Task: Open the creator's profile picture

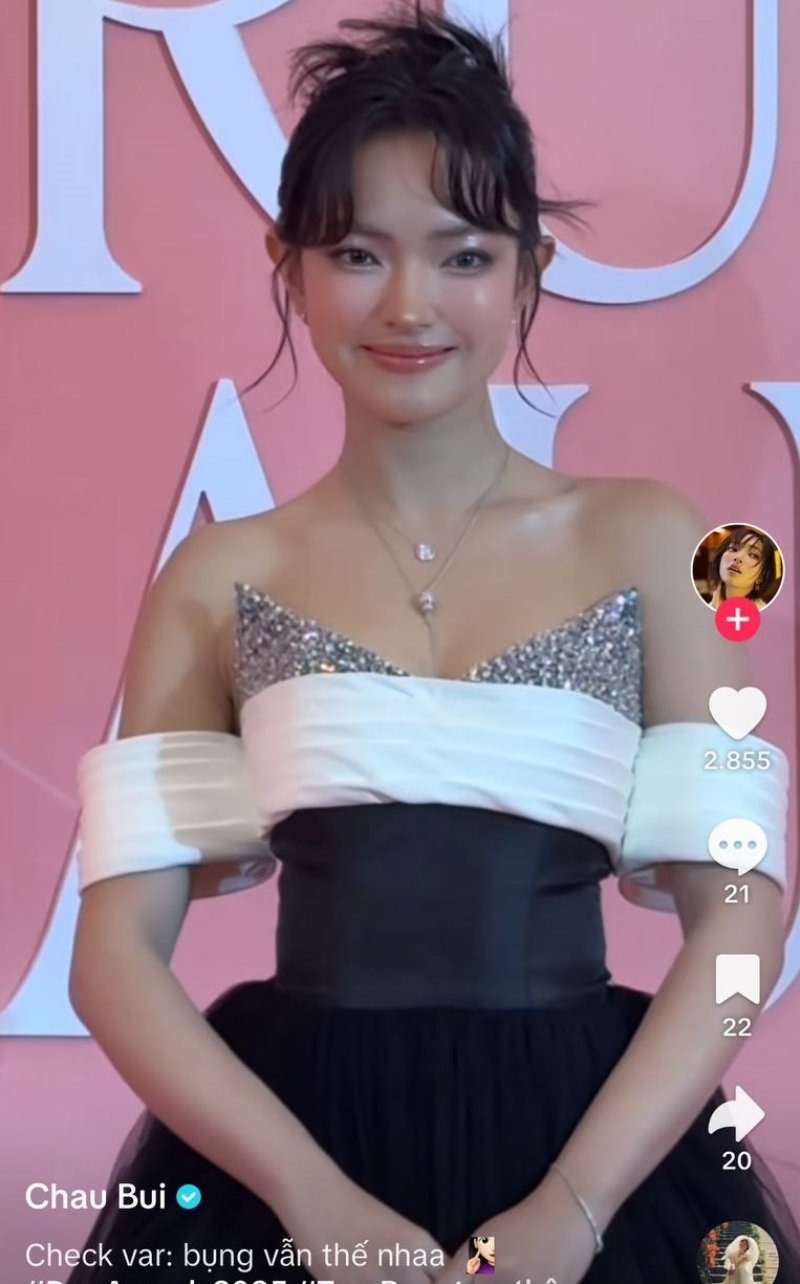Action: [737, 566]
